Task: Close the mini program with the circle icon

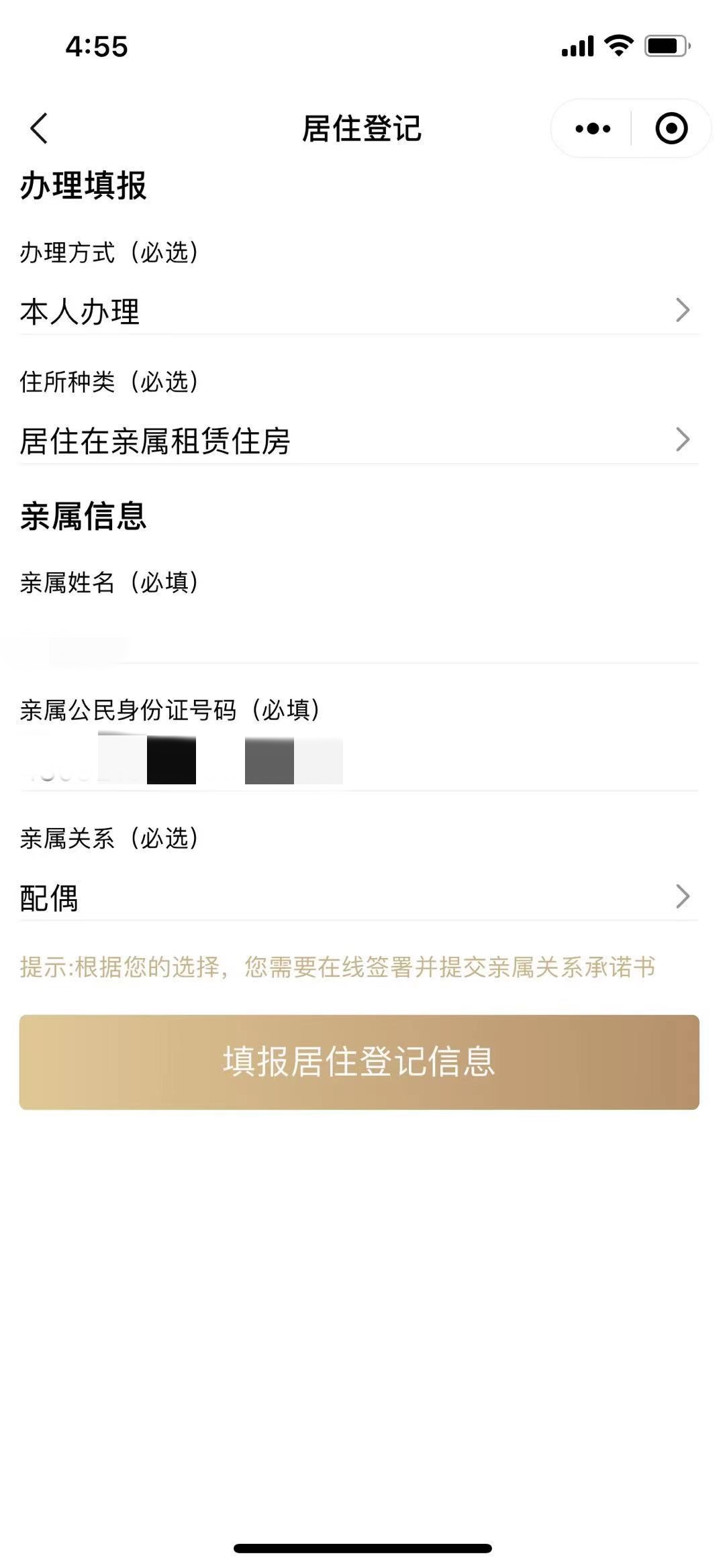Action: point(671,128)
